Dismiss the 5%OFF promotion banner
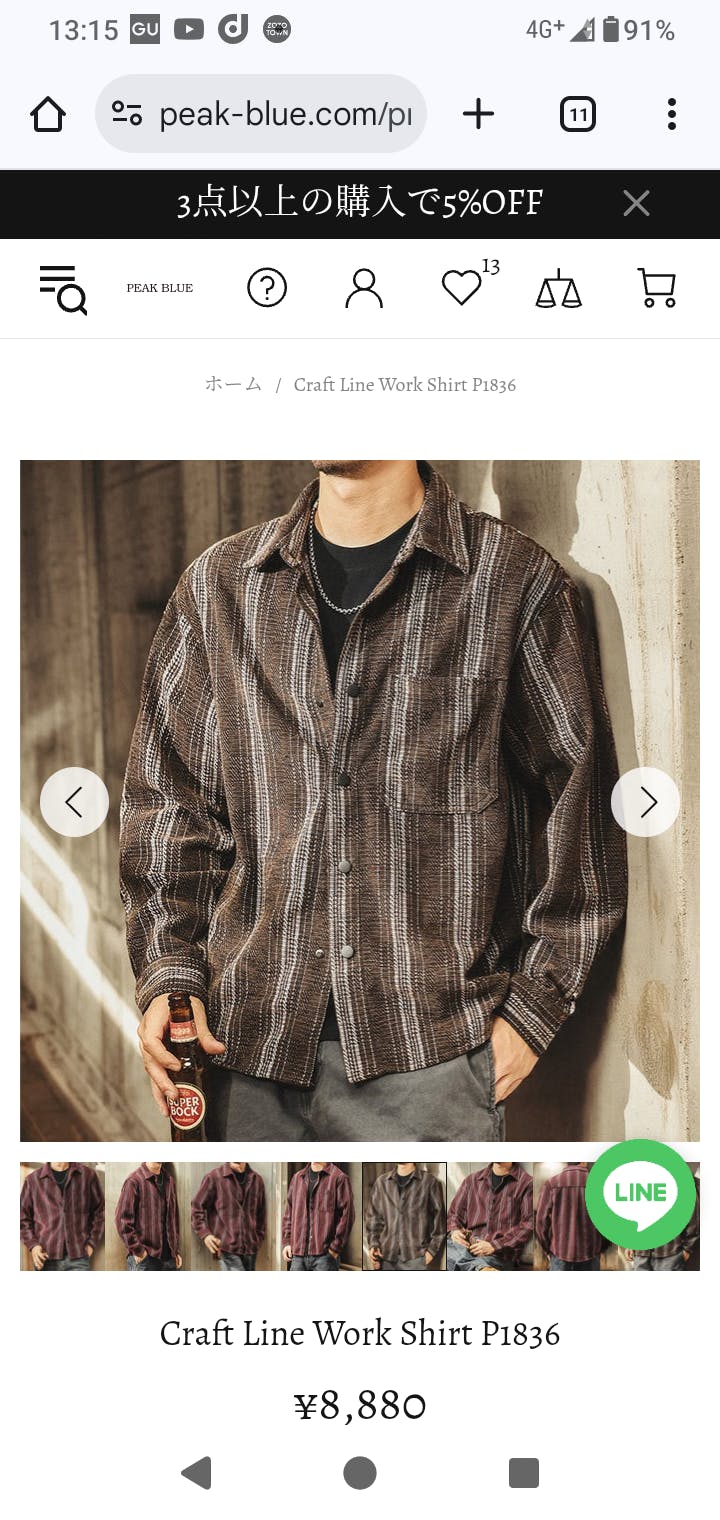Viewport: 720px width, 1520px height. click(x=636, y=203)
